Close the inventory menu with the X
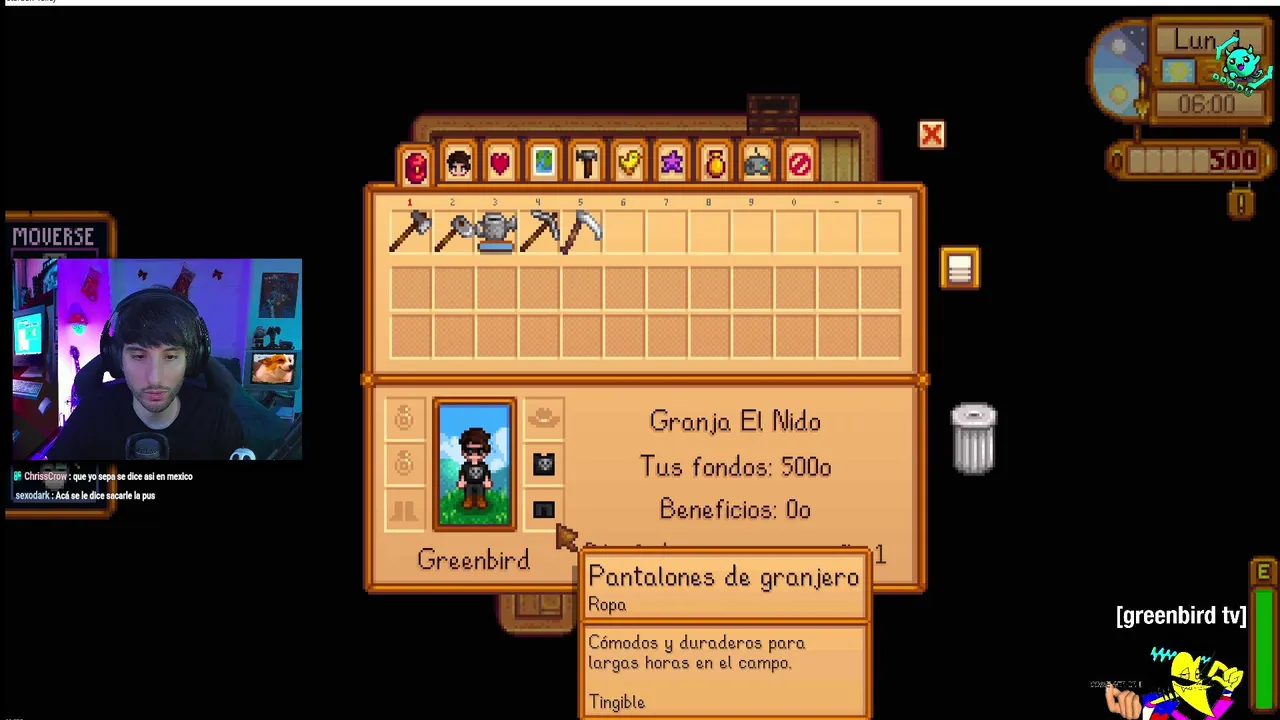This screenshot has width=1280, height=720. [x=931, y=135]
